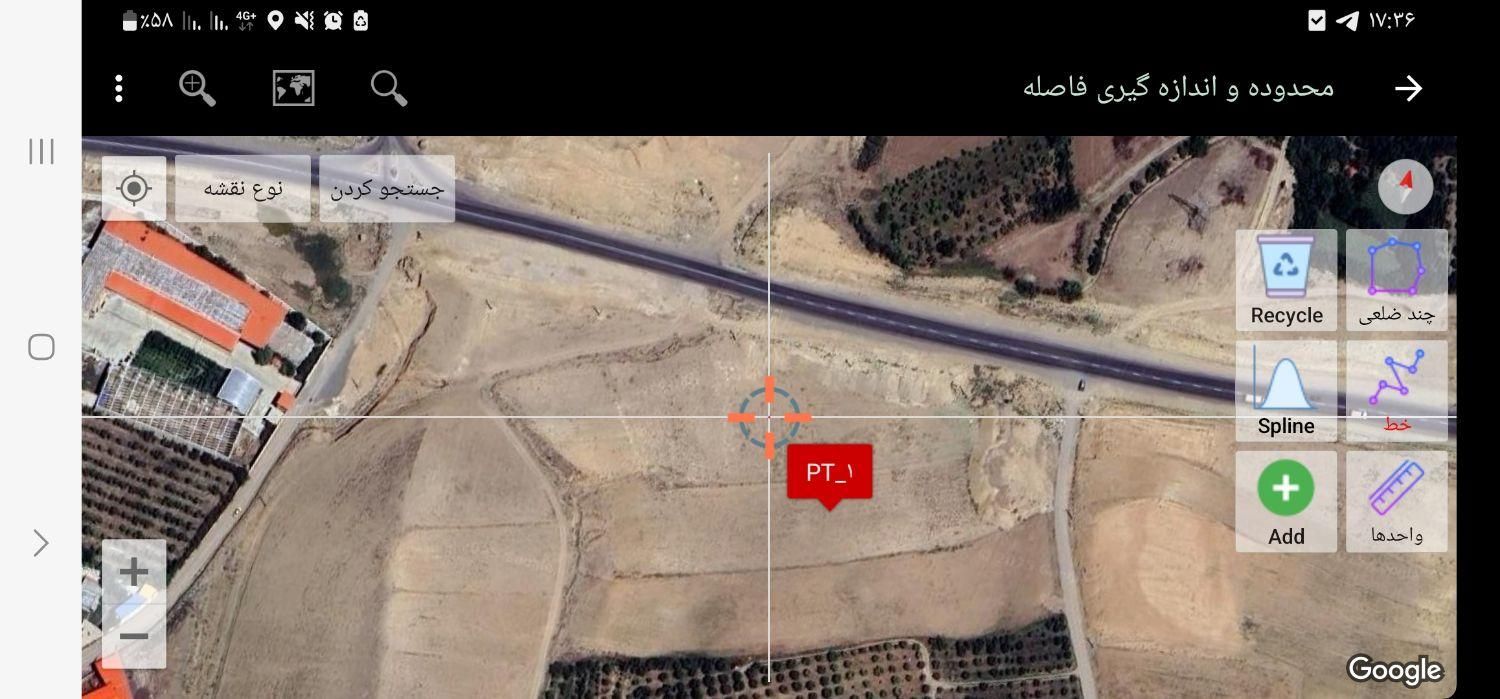Open the system recent apps view
The width and height of the screenshot is (1500, 699).
41,152
